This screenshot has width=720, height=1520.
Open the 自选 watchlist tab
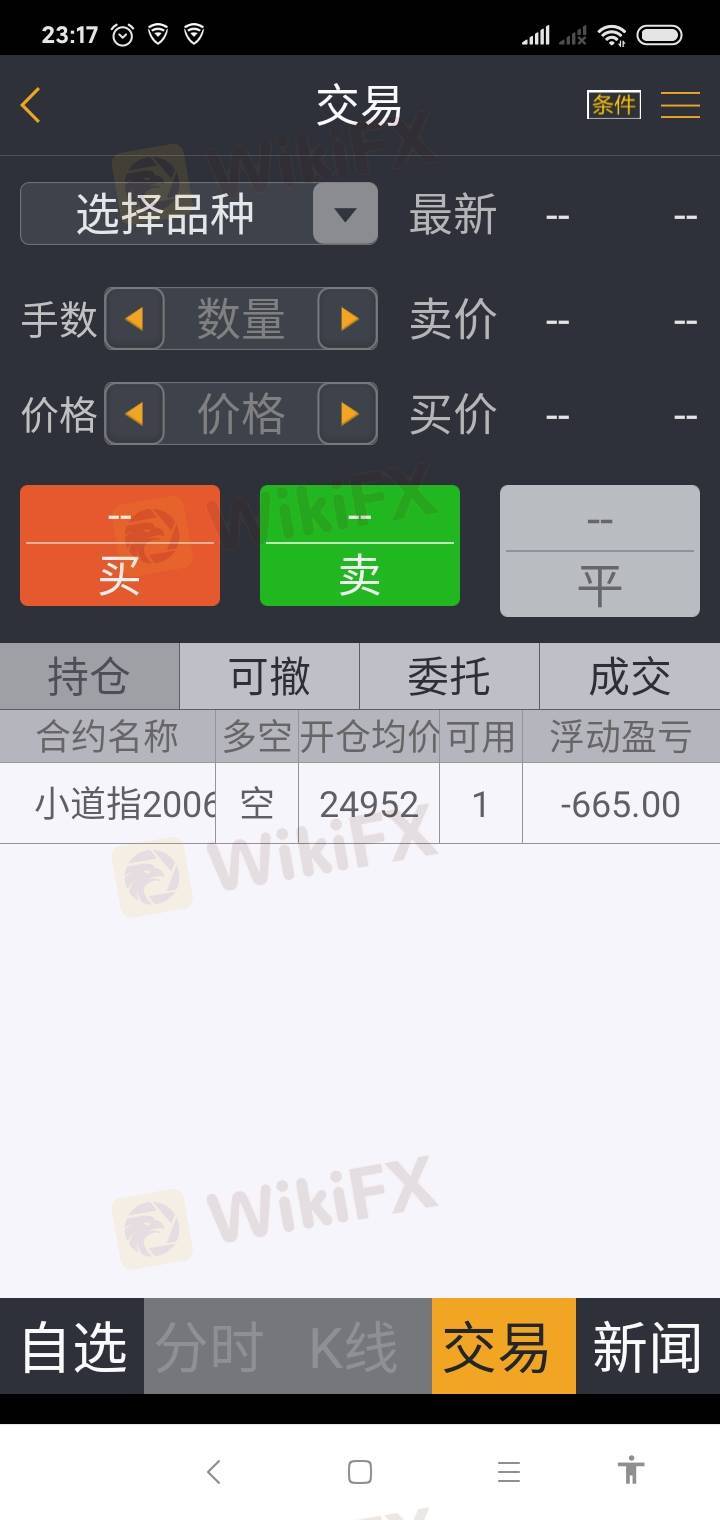(x=73, y=1347)
